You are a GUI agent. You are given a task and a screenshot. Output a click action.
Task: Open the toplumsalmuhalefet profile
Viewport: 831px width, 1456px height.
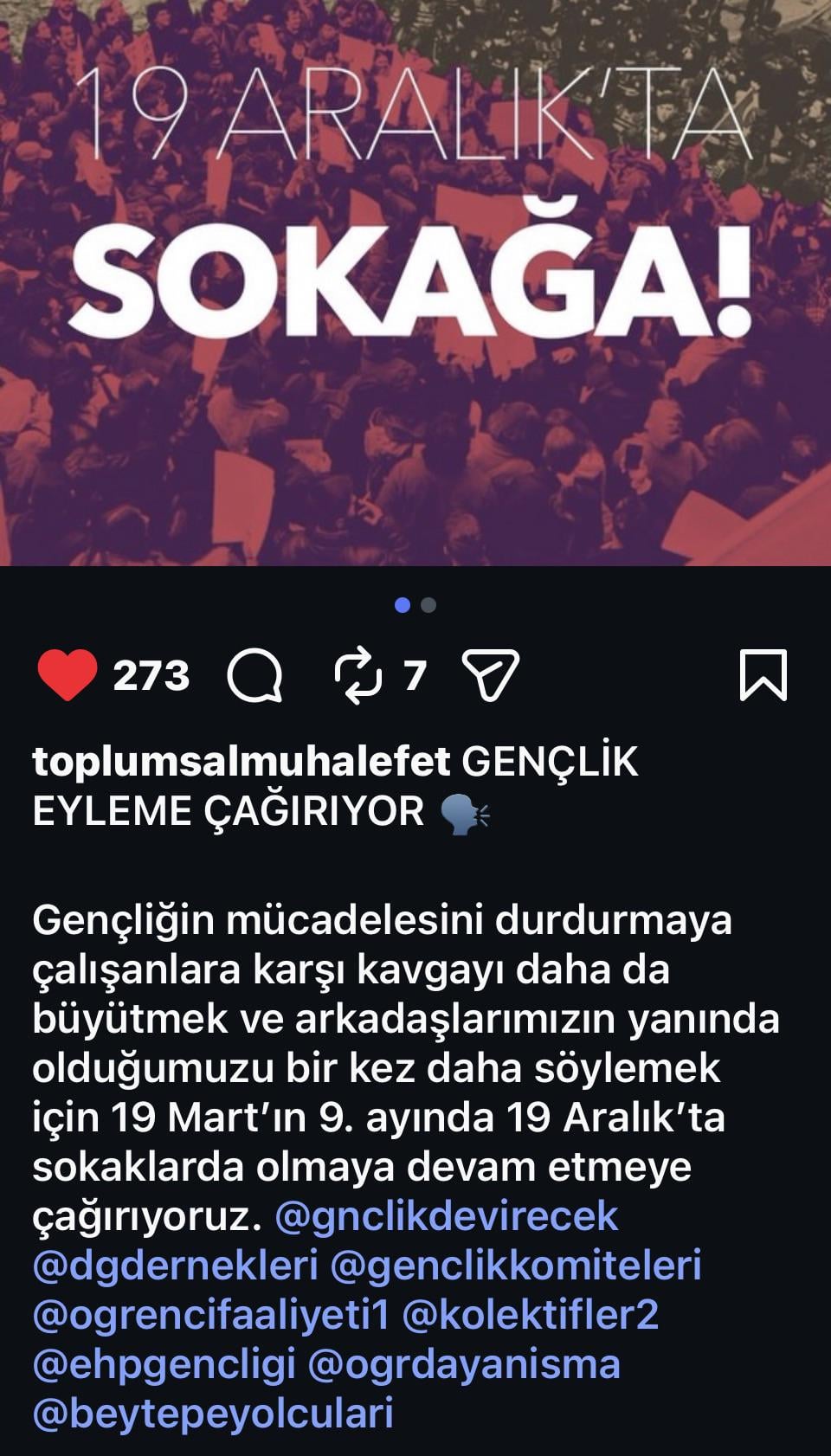pyautogui.click(x=242, y=763)
